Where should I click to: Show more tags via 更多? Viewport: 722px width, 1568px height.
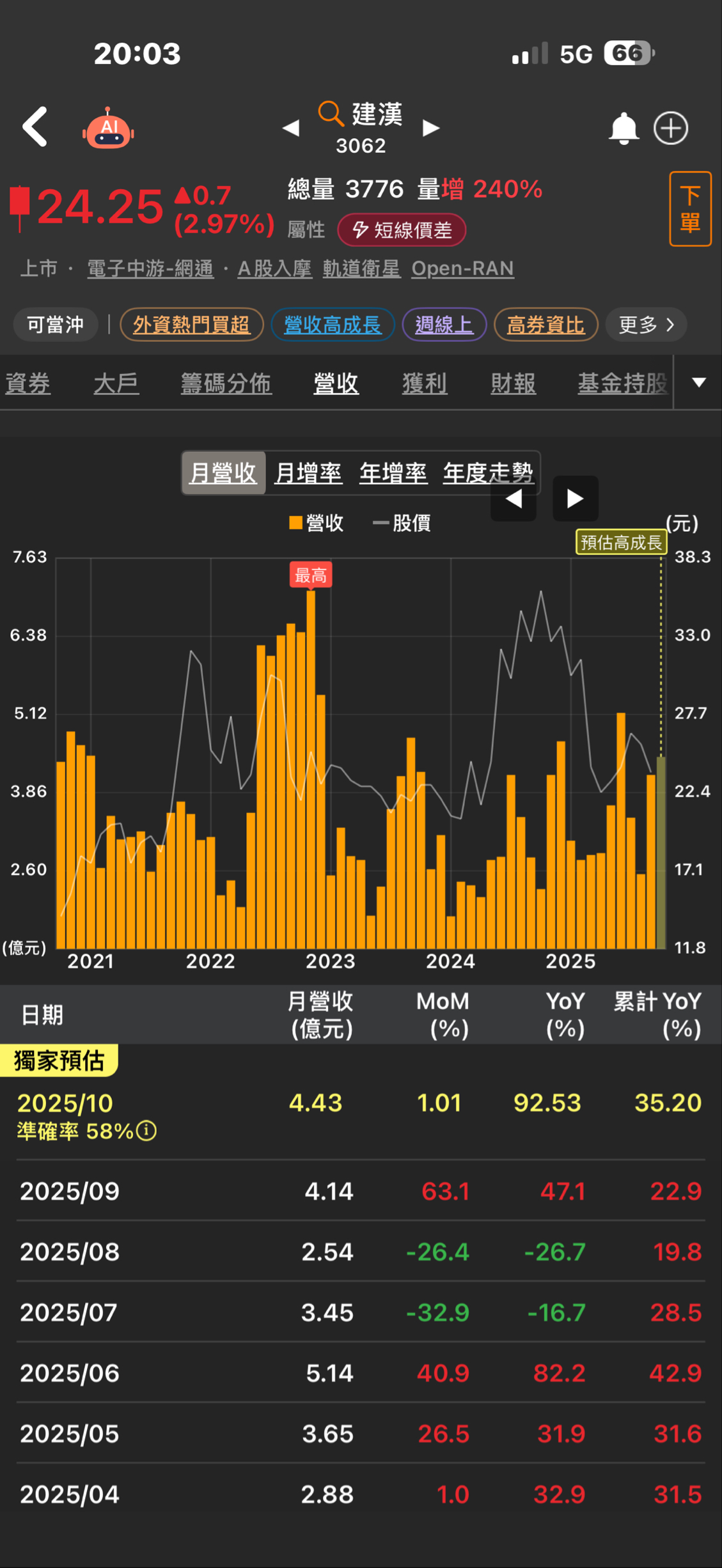coord(645,325)
